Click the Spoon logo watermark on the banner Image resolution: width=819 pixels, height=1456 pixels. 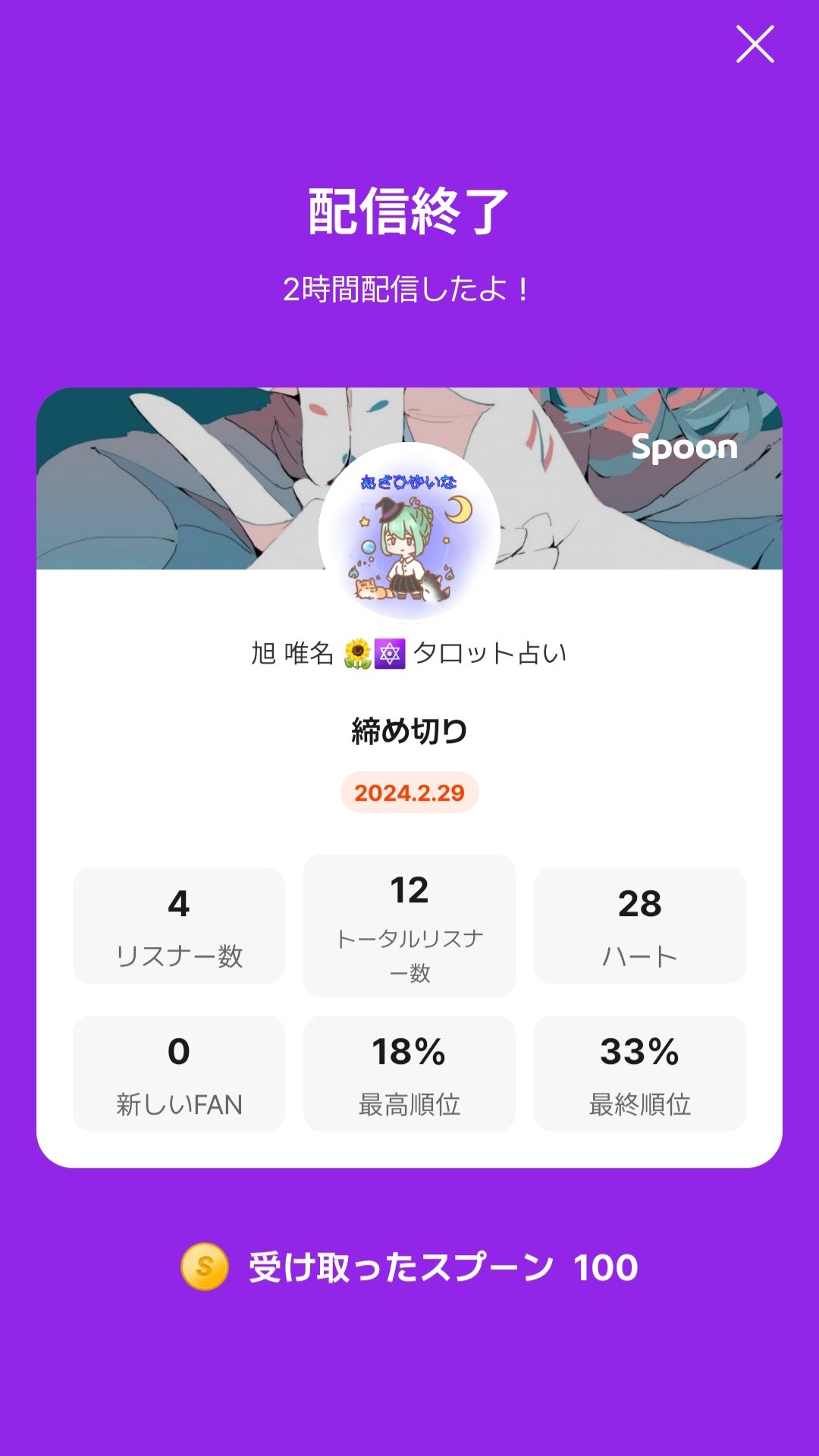[685, 448]
